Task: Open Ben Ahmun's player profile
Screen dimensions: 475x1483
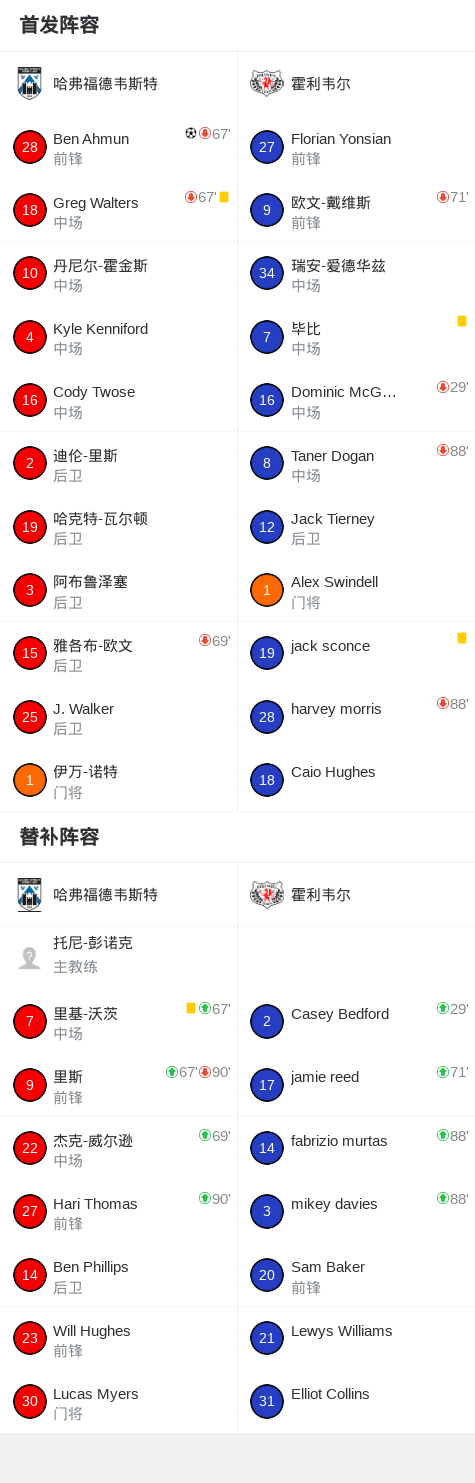Action: [x=118, y=147]
